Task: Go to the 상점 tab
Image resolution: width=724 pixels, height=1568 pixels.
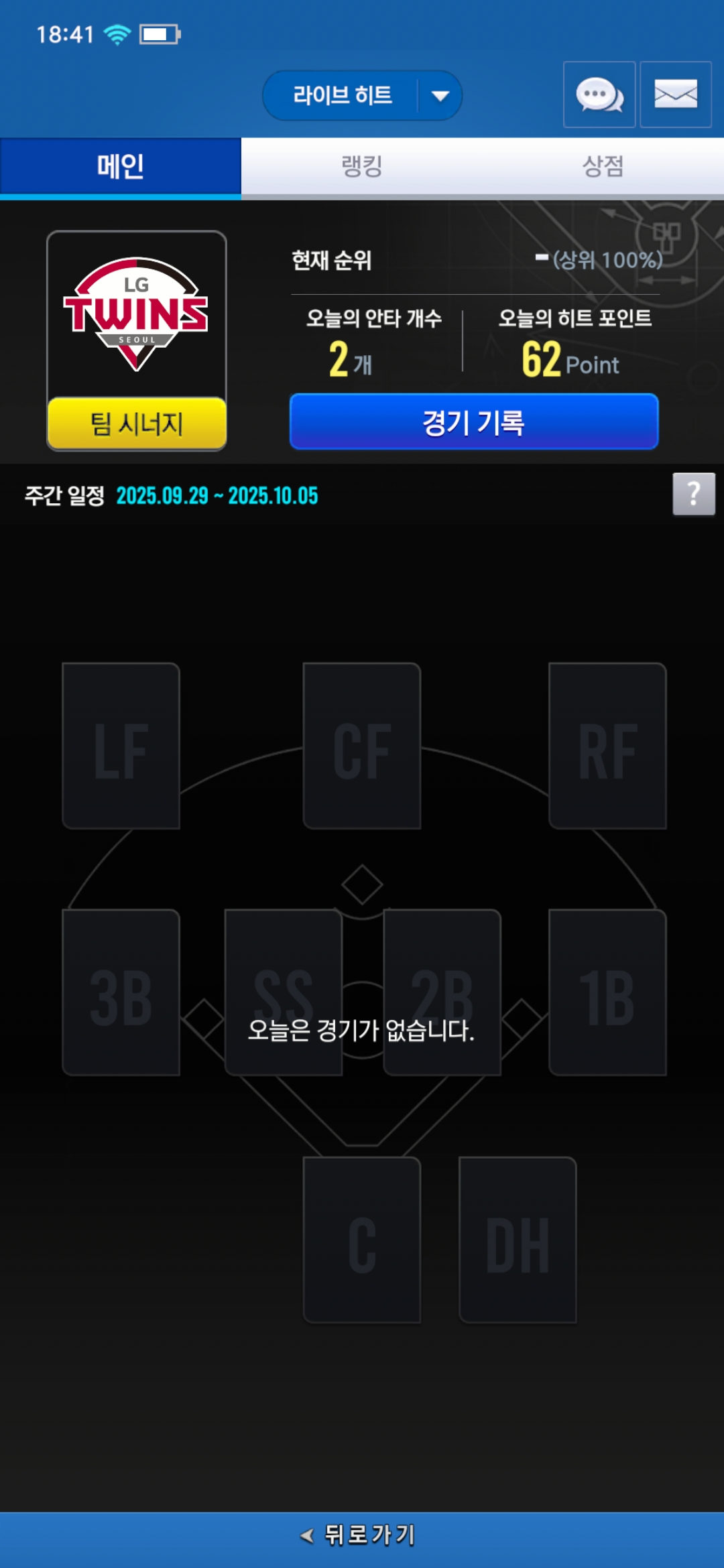Action: point(603,166)
